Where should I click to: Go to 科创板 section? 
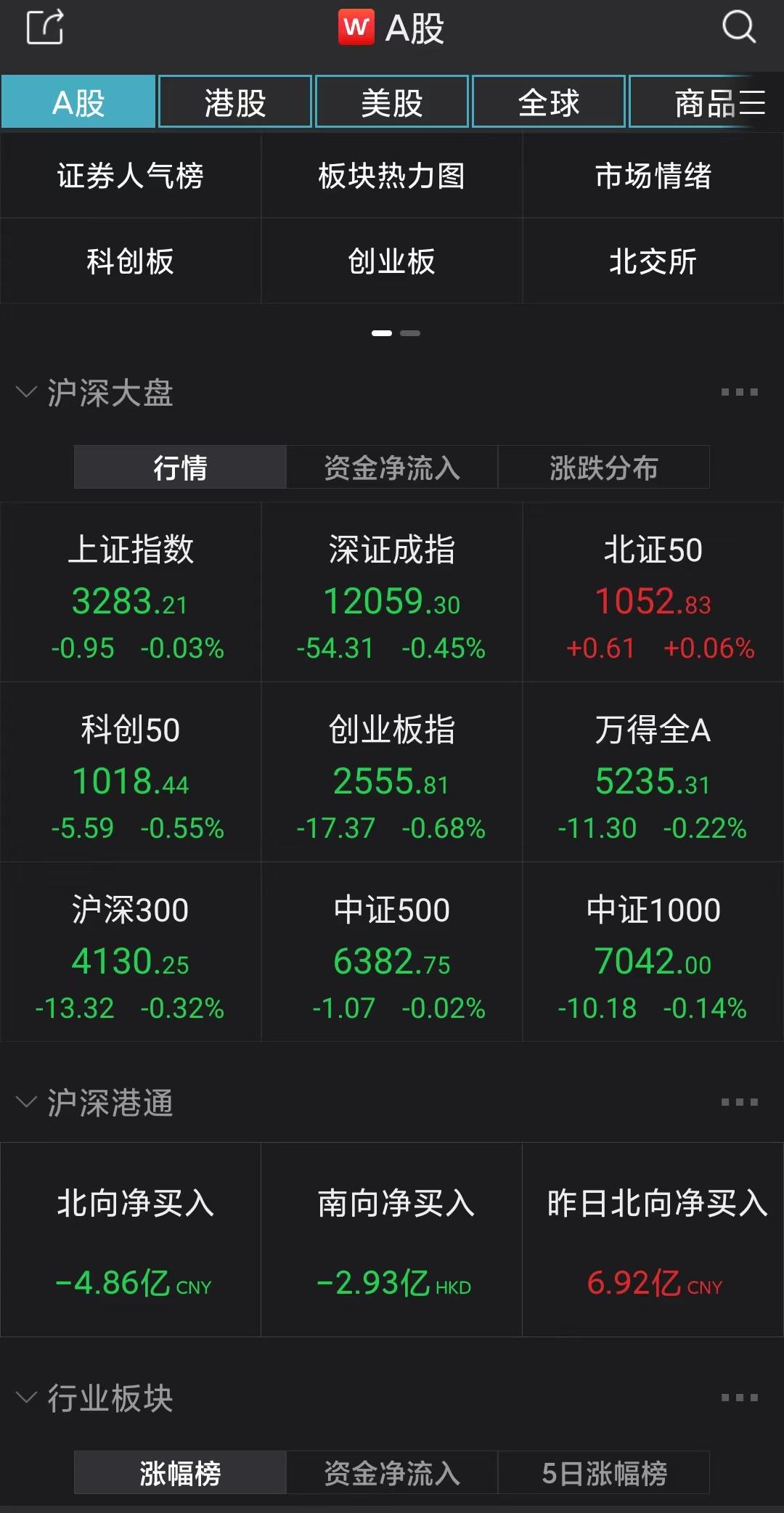(x=131, y=261)
